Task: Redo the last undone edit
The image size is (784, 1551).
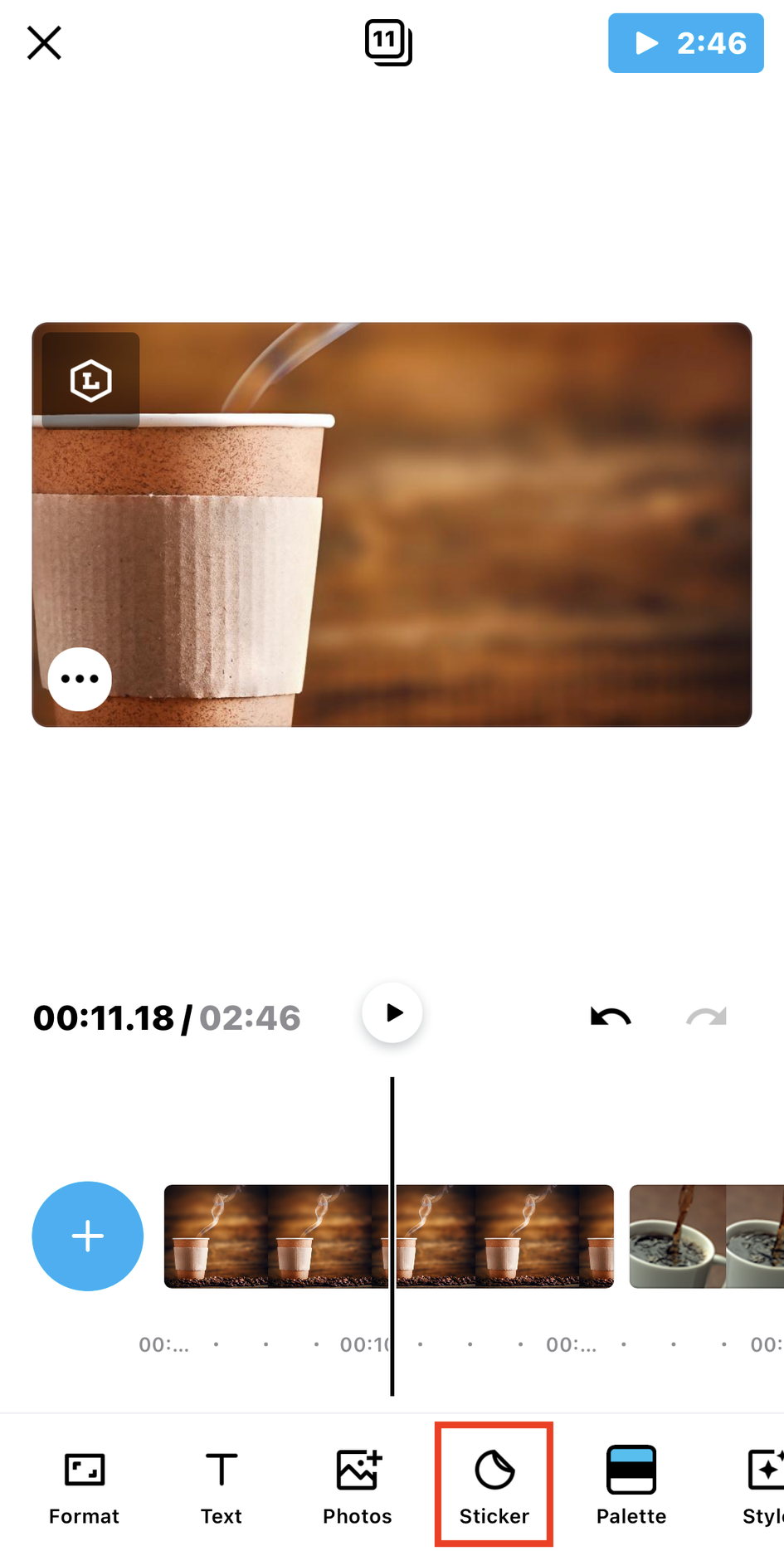Action: (706, 1017)
